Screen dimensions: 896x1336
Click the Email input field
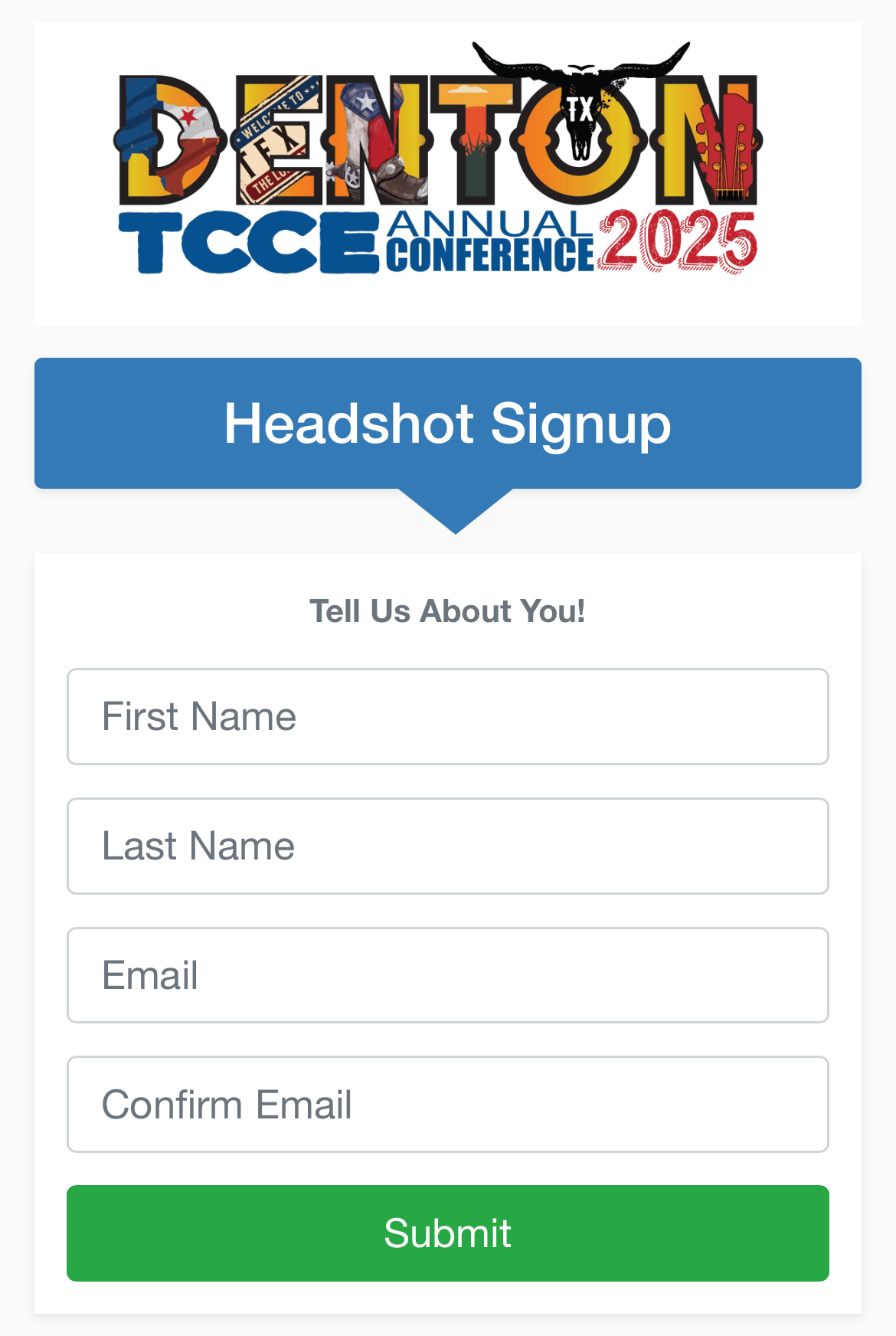[448, 975]
